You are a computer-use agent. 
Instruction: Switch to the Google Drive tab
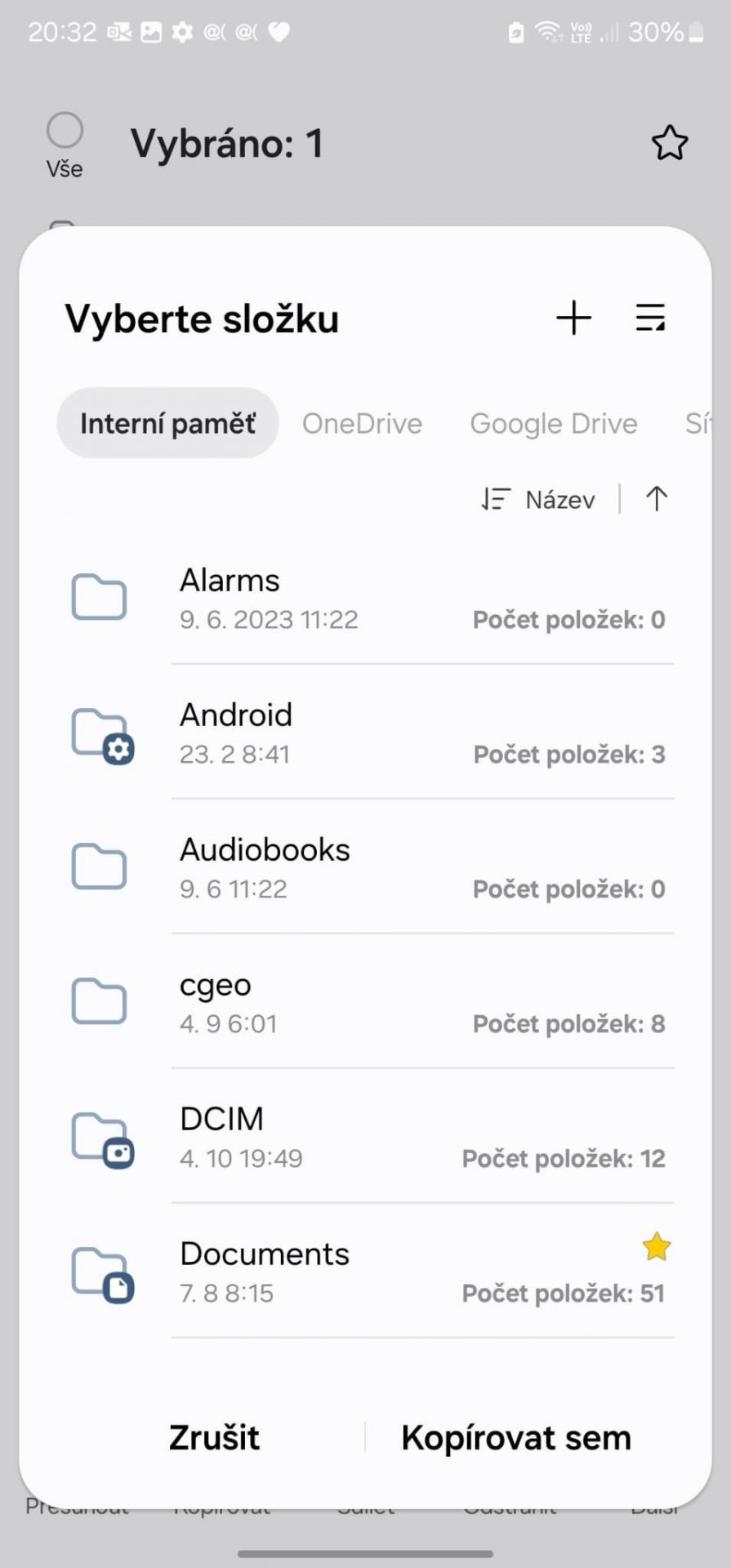[553, 423]
